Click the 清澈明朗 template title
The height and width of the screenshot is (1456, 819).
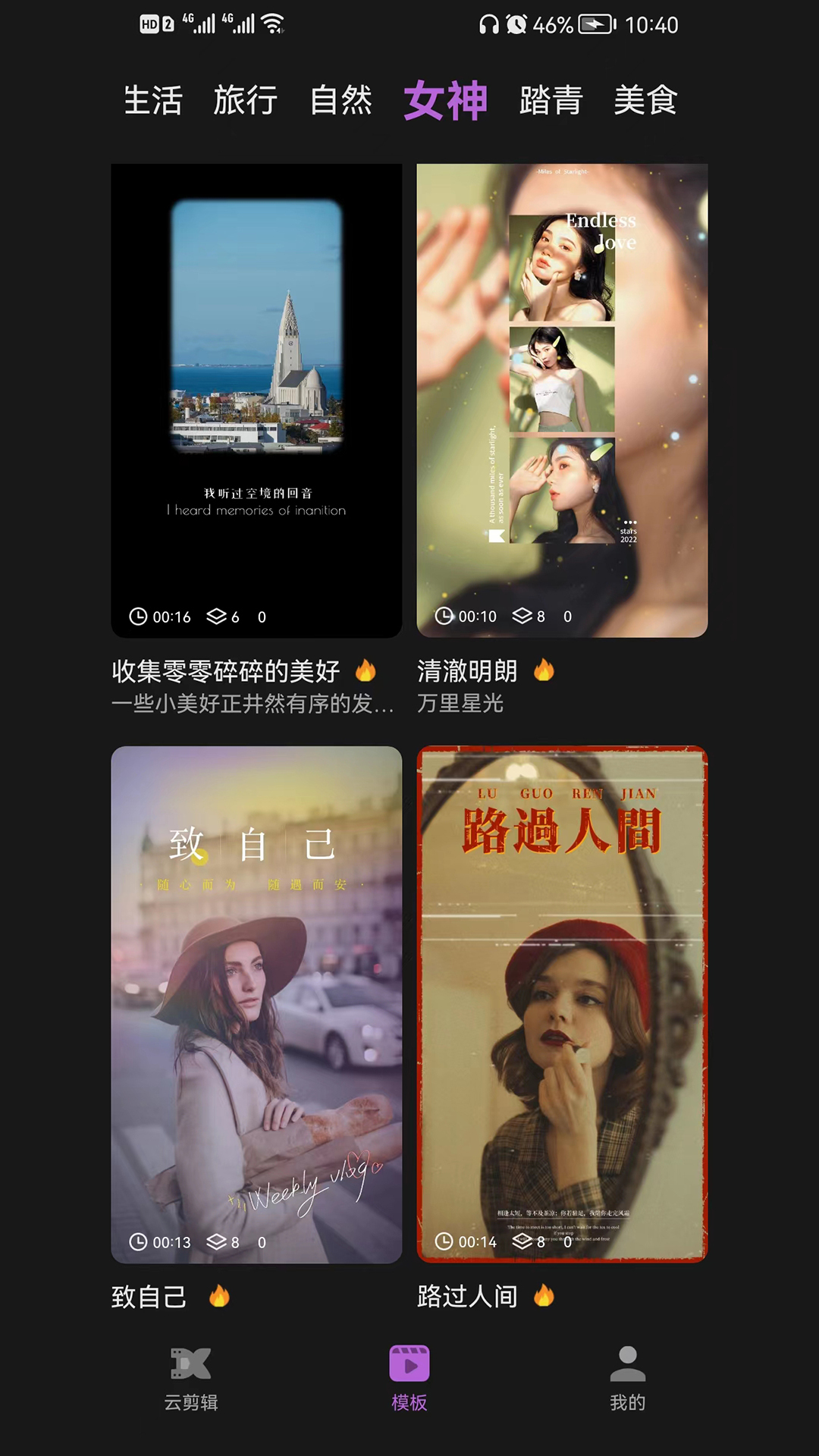coord(469,672)
